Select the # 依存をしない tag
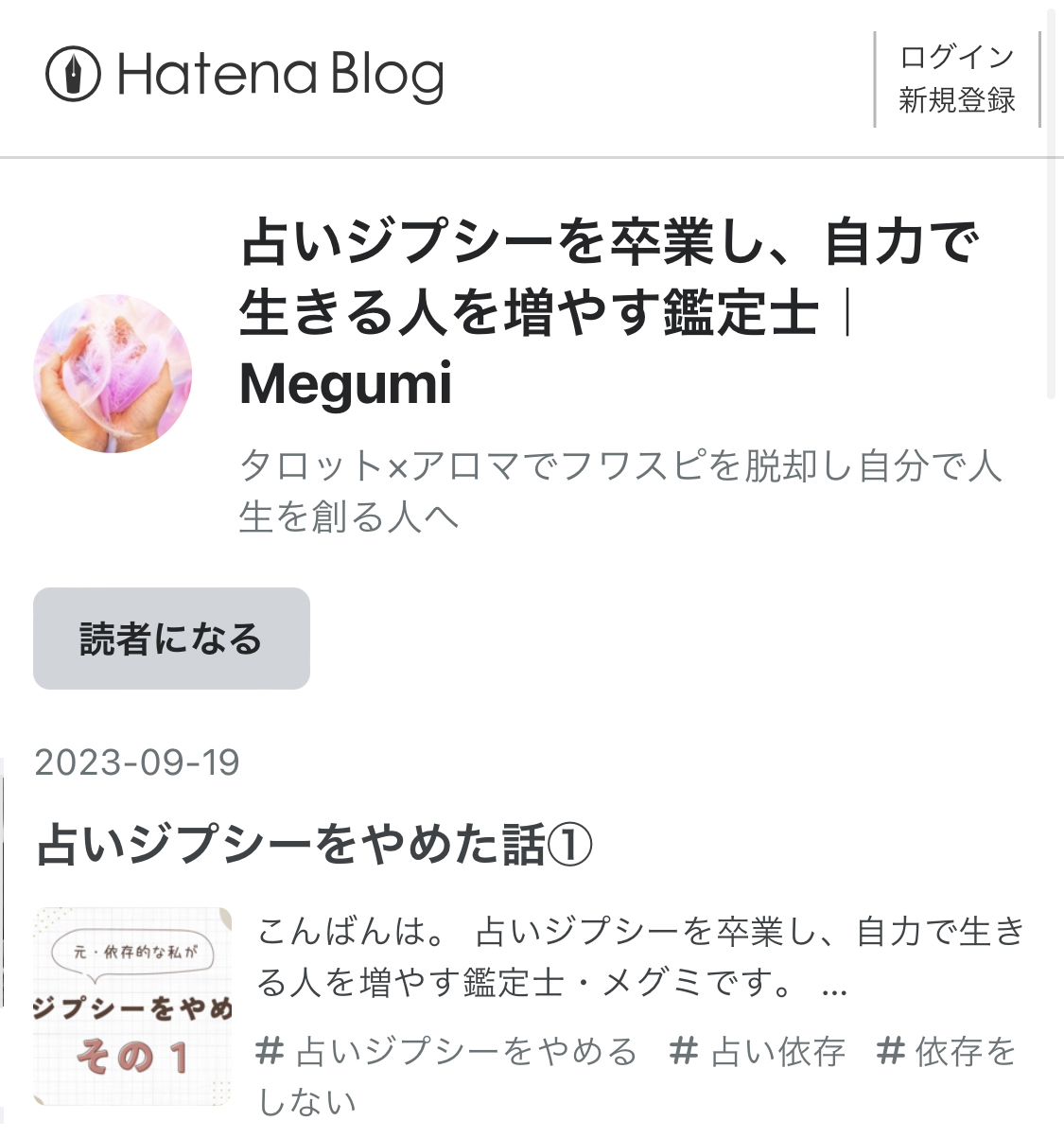Viewport: 1064px width, 1138px height. (x=946, y=1052)
